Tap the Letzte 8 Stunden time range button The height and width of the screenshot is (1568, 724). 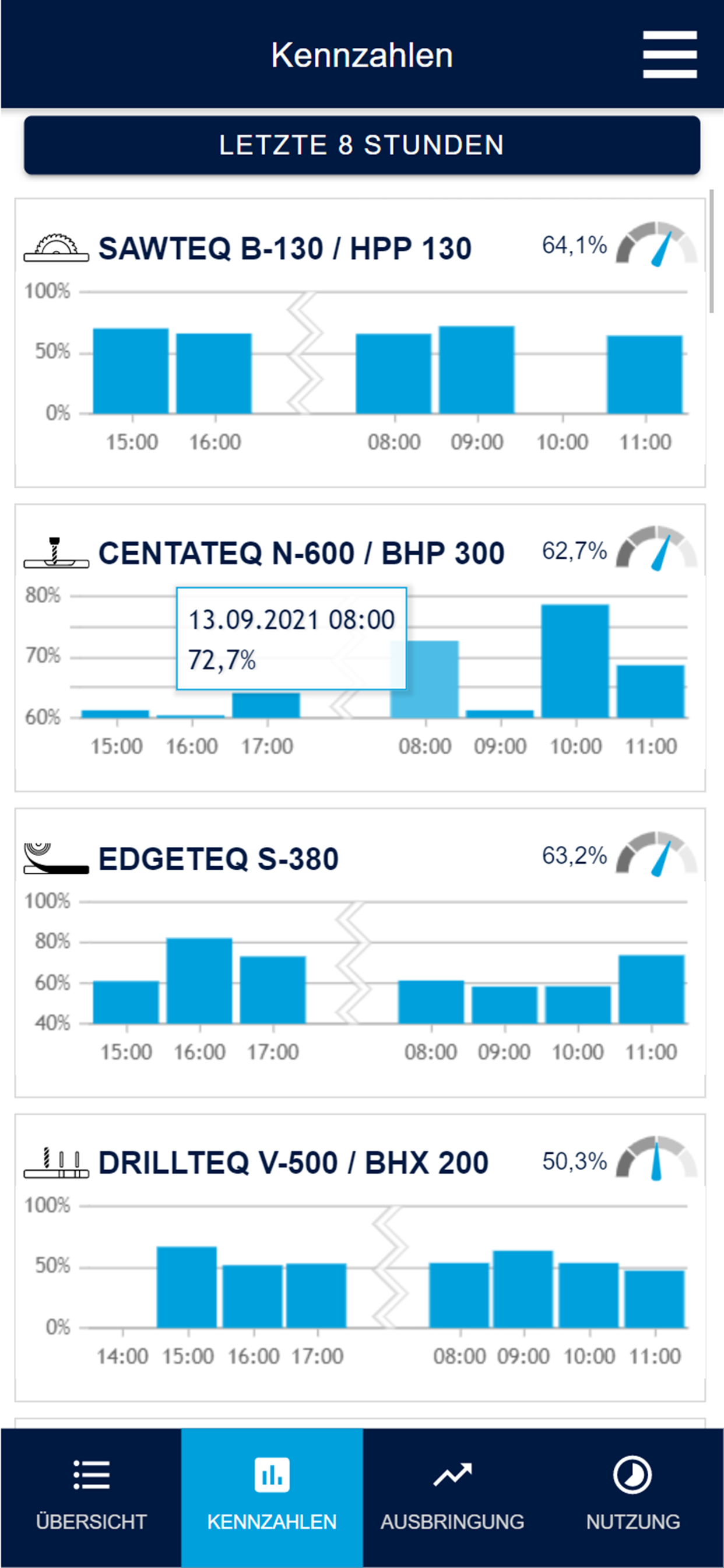(362, 145)
